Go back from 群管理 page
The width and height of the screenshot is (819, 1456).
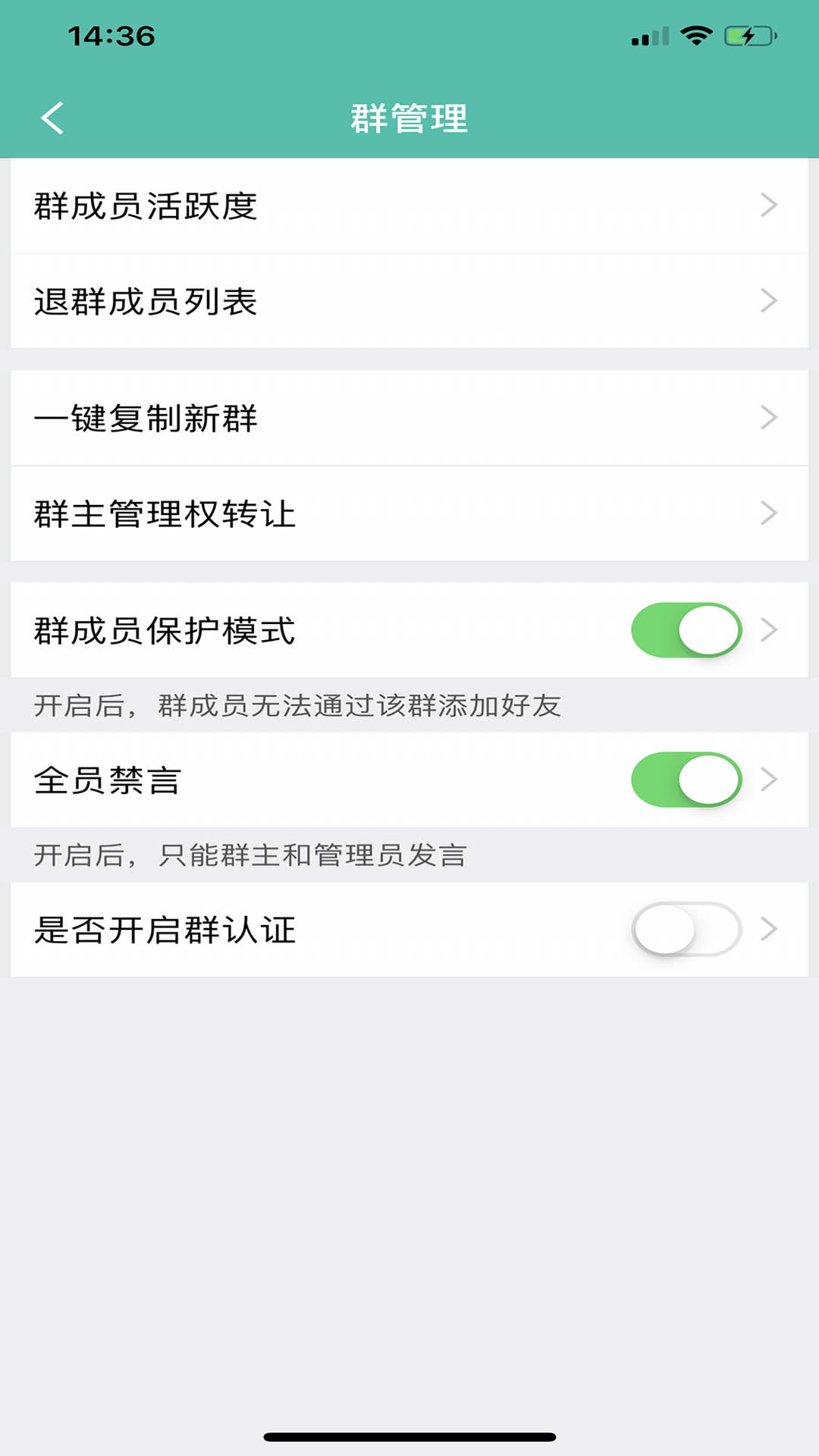click(52, 118)
